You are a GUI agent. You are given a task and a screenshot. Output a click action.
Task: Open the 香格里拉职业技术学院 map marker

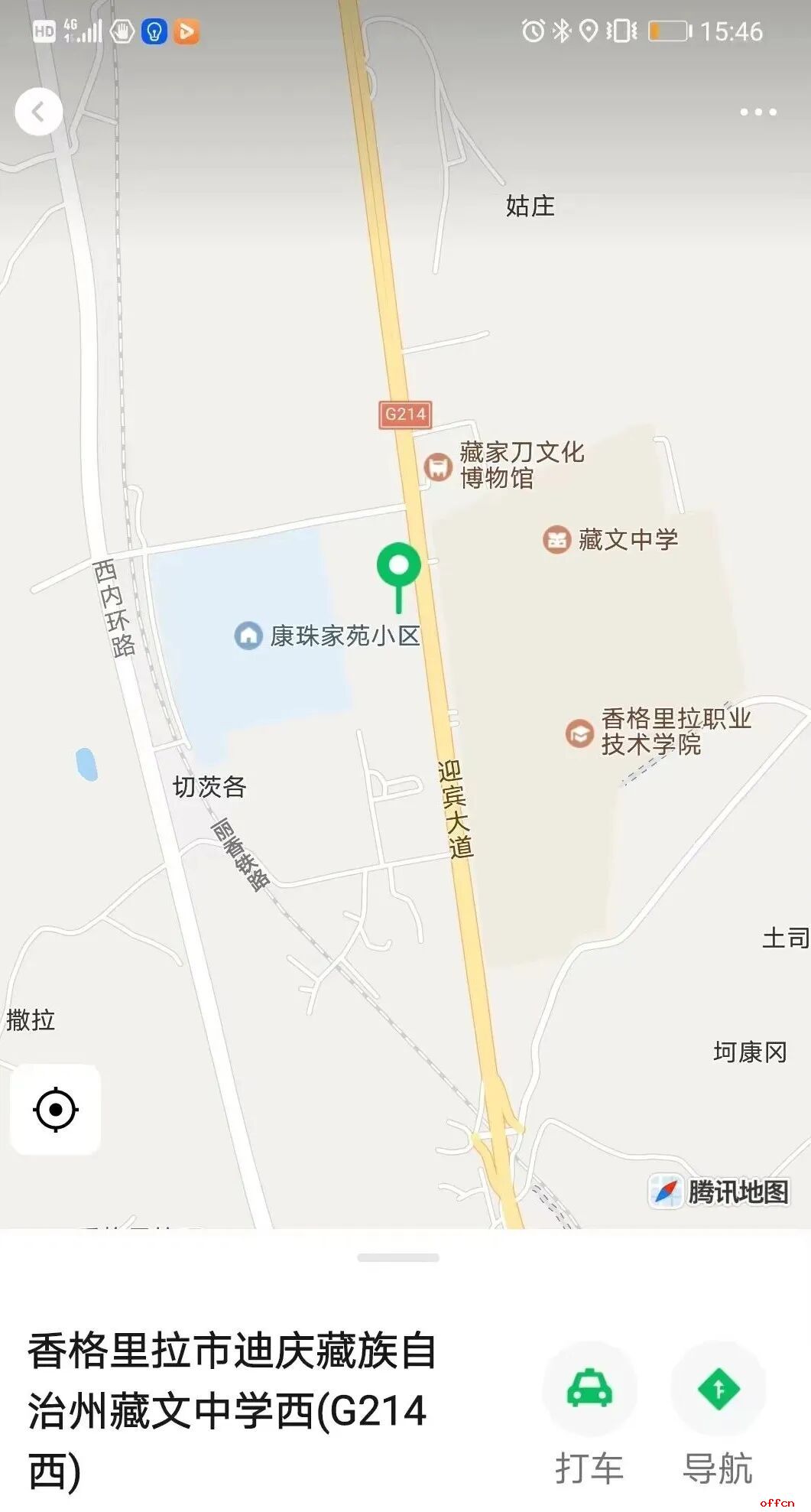pyautogui.click(x=580, y=733)
